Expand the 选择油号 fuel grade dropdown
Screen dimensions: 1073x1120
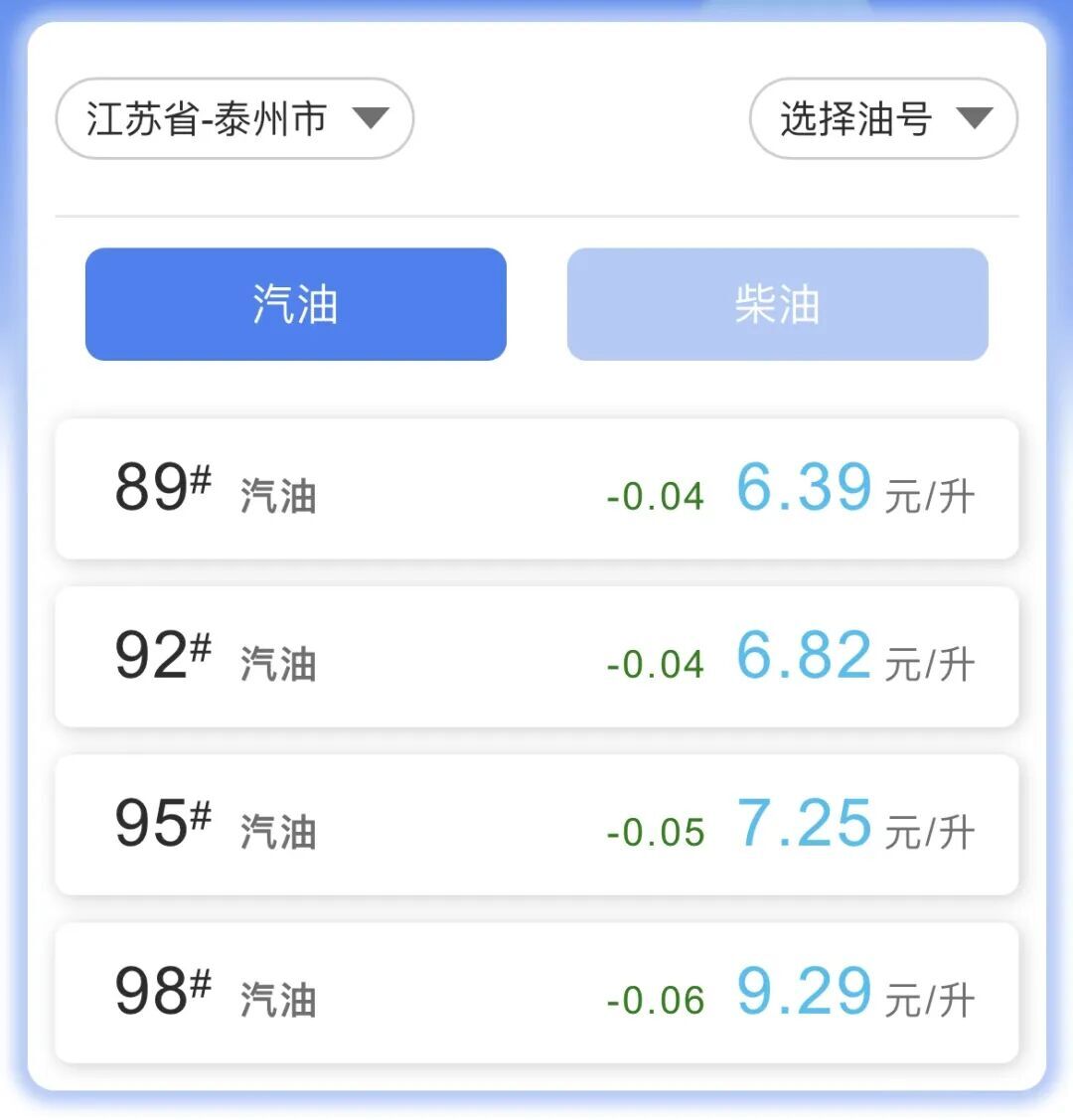click(882, 118)
